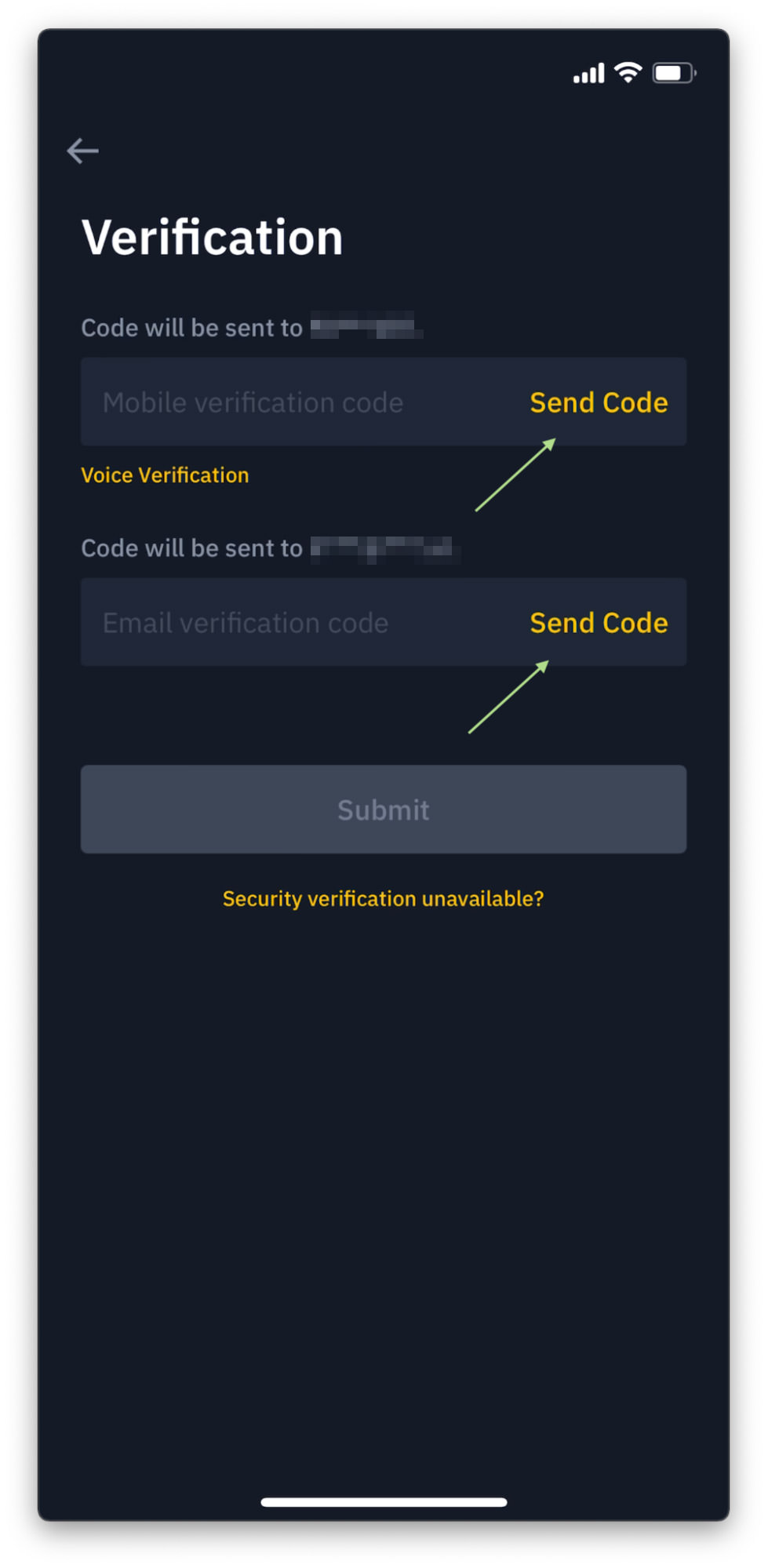Open Security verification unavailable? link
768x1568 pixels.
383,898
